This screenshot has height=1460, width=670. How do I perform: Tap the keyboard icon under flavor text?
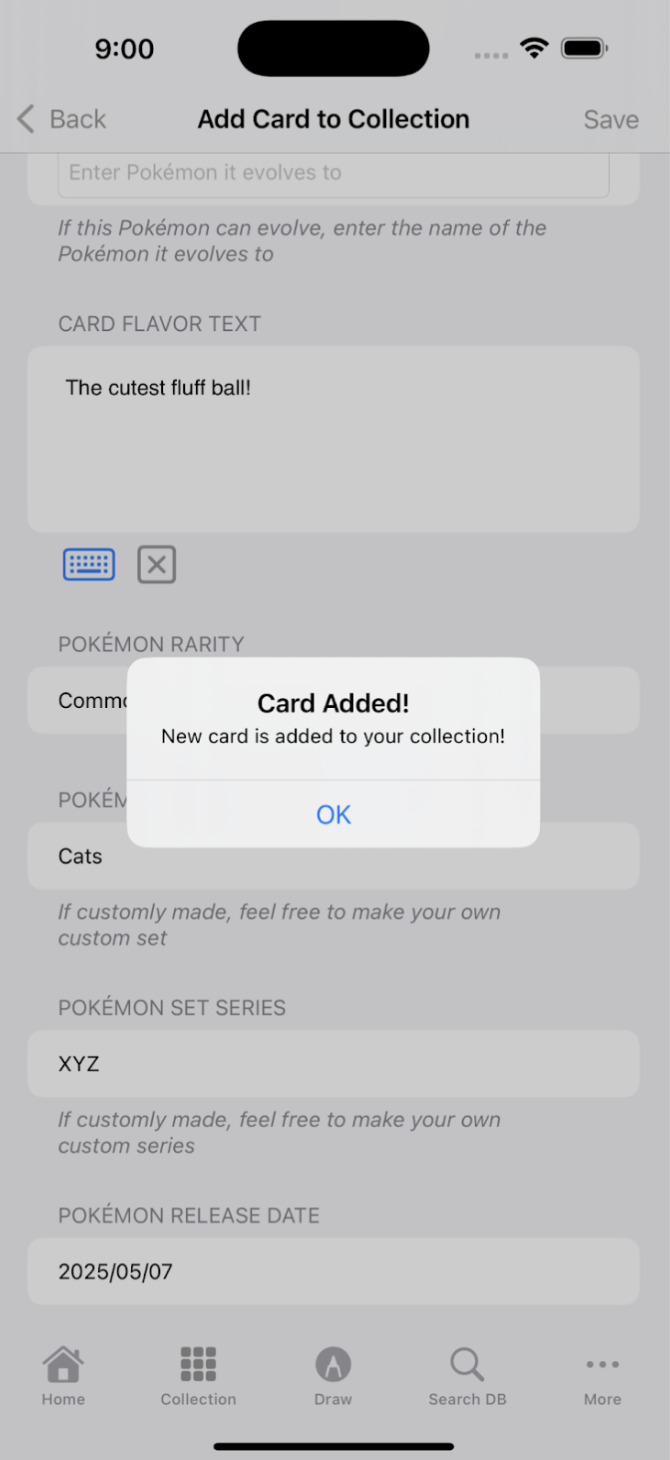pyautogui.click(x=89, y=565)
